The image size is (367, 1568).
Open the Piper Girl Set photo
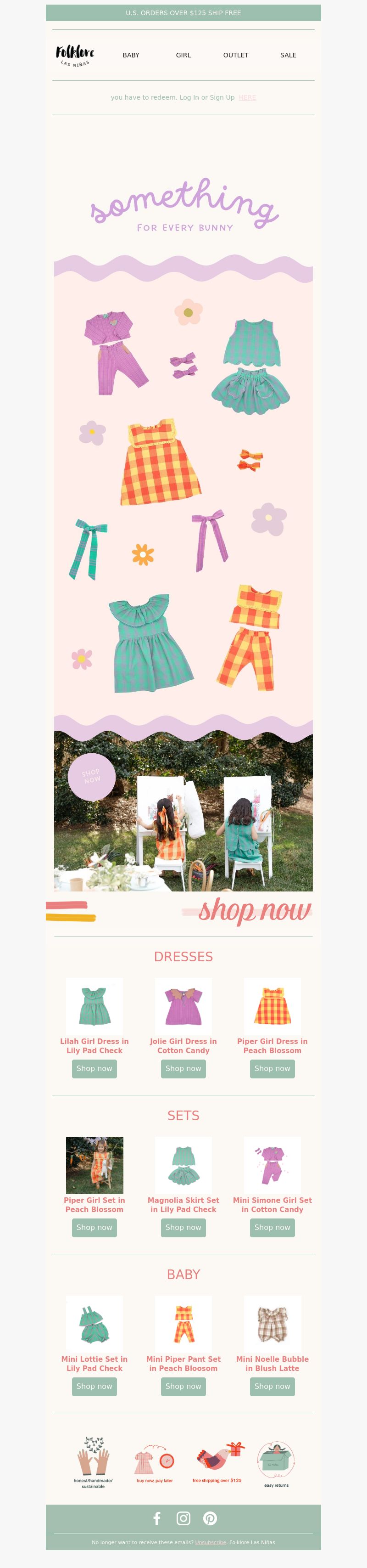click(94, 1164)
